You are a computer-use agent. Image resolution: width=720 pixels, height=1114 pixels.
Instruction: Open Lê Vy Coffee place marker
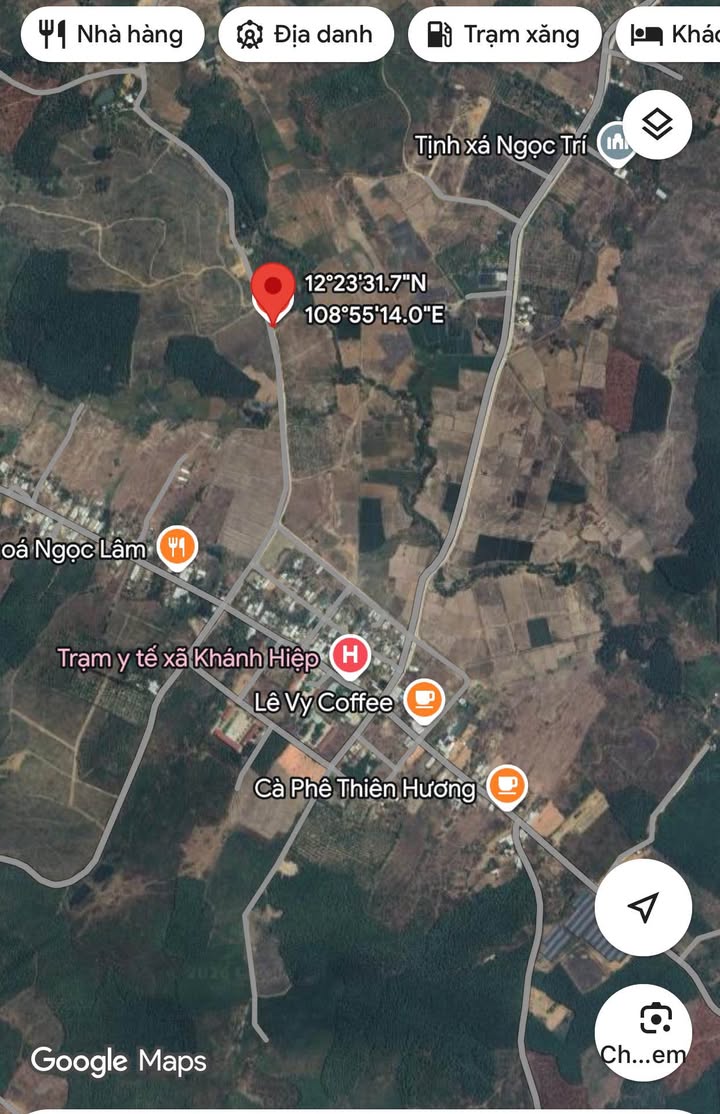pos(424,700)
